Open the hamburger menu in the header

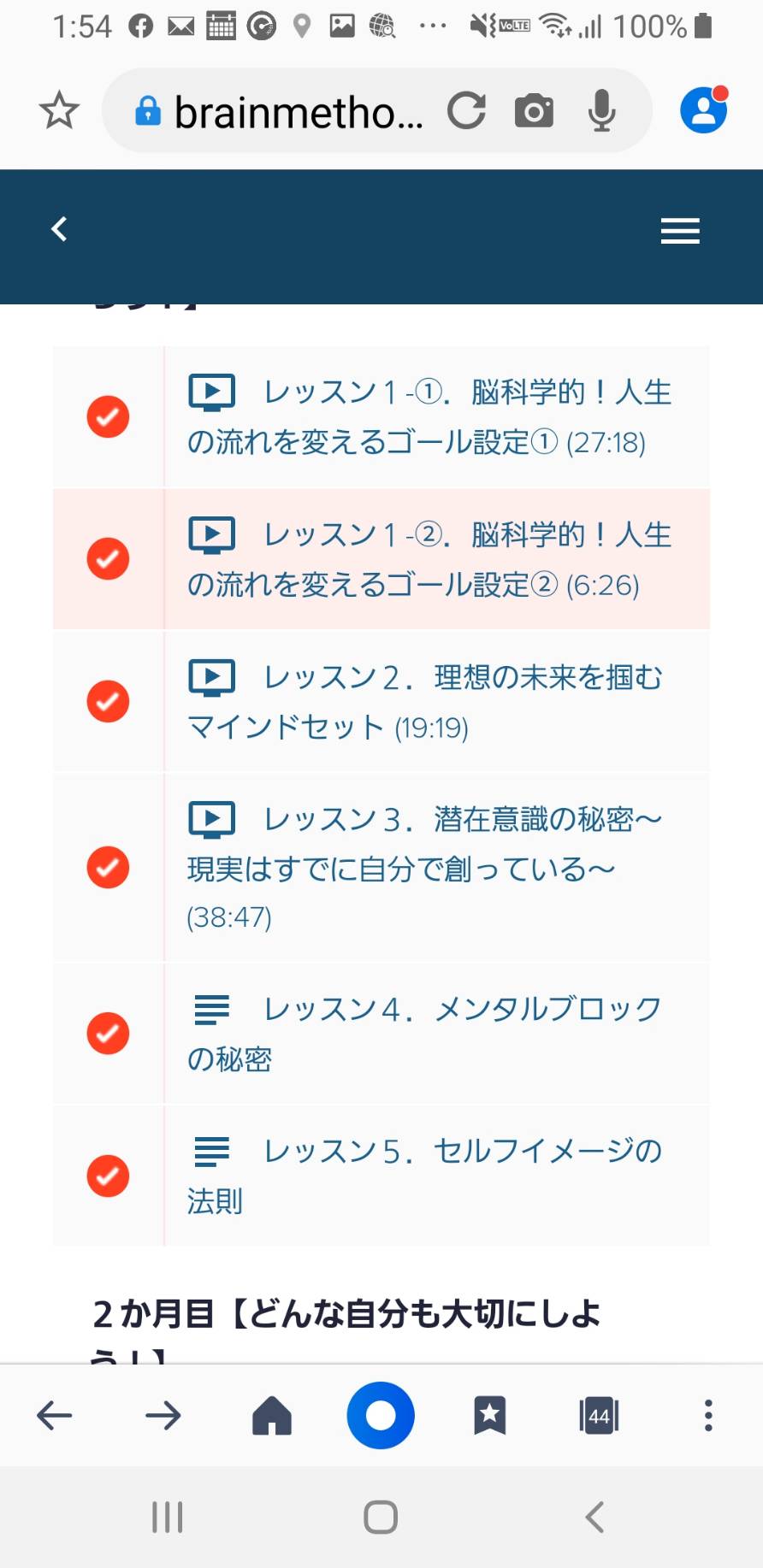(680, 231)
